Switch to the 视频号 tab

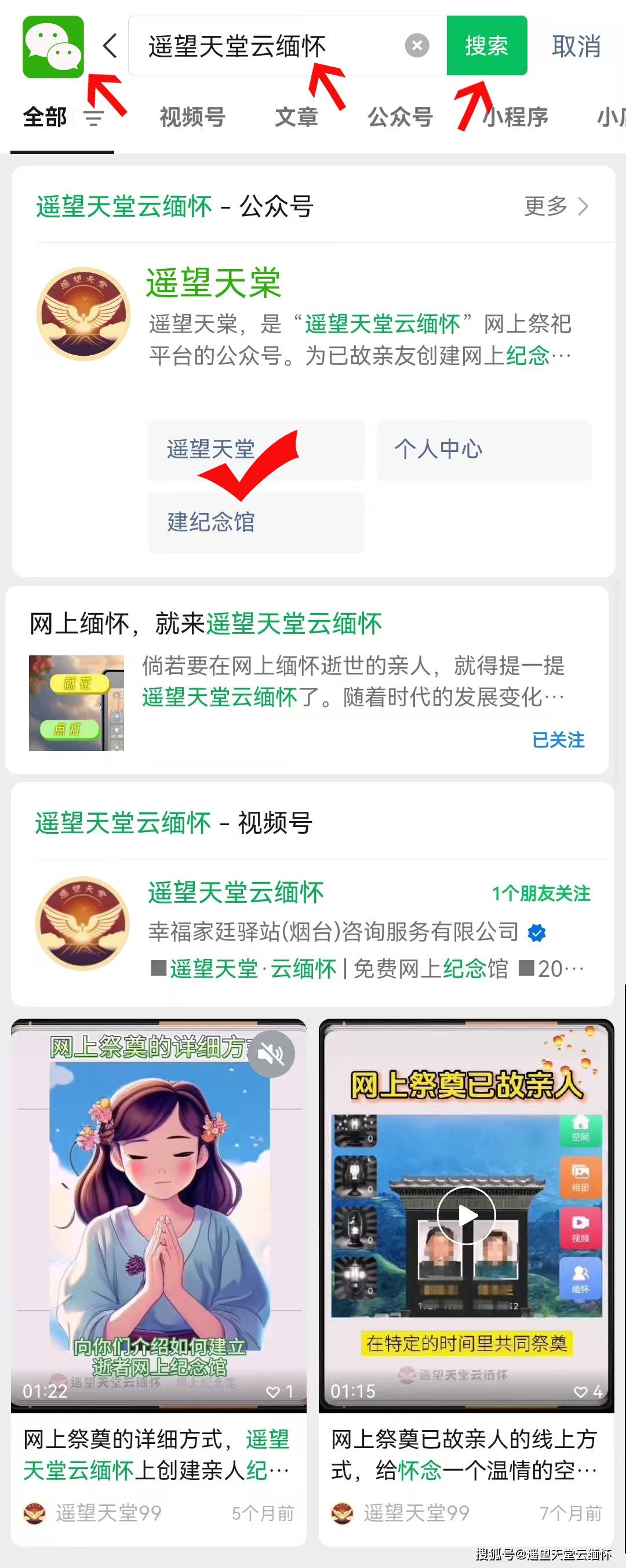pos(192,117)
